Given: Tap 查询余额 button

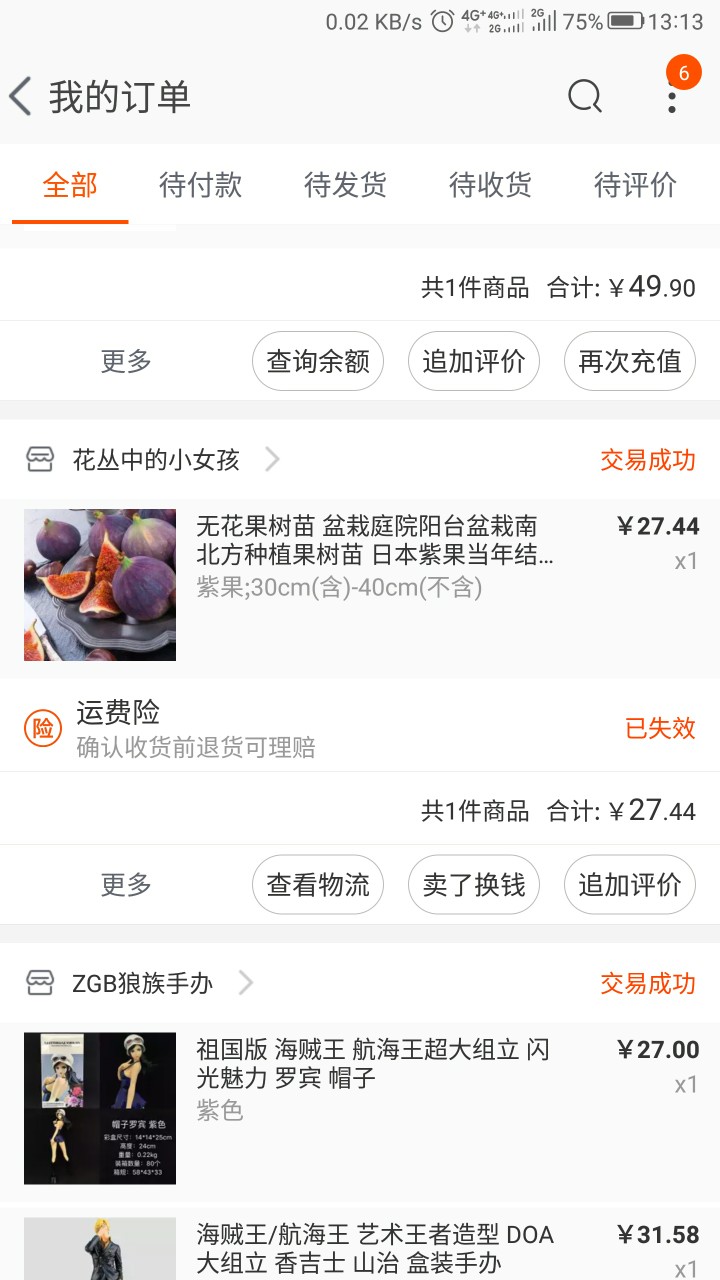Looking at the screenshot, I should coord(318,361).
